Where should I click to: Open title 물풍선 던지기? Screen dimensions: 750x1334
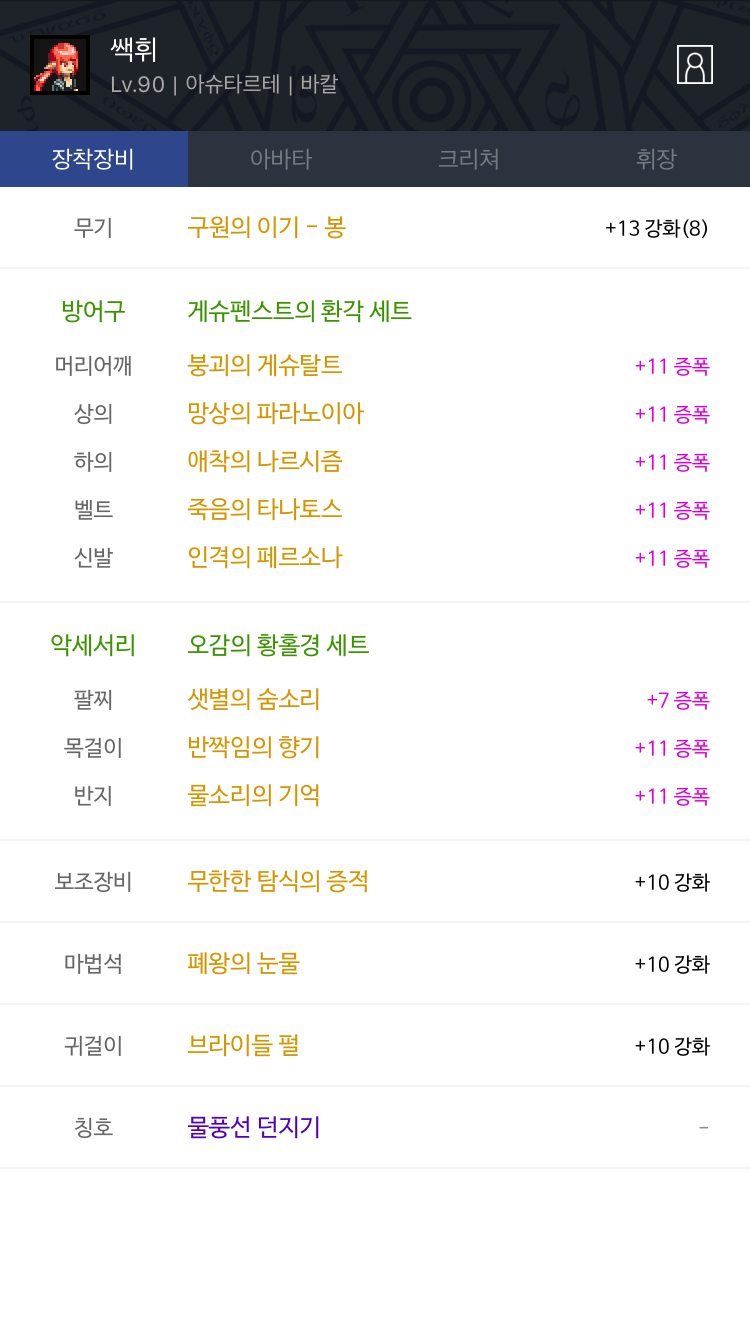254,1127
